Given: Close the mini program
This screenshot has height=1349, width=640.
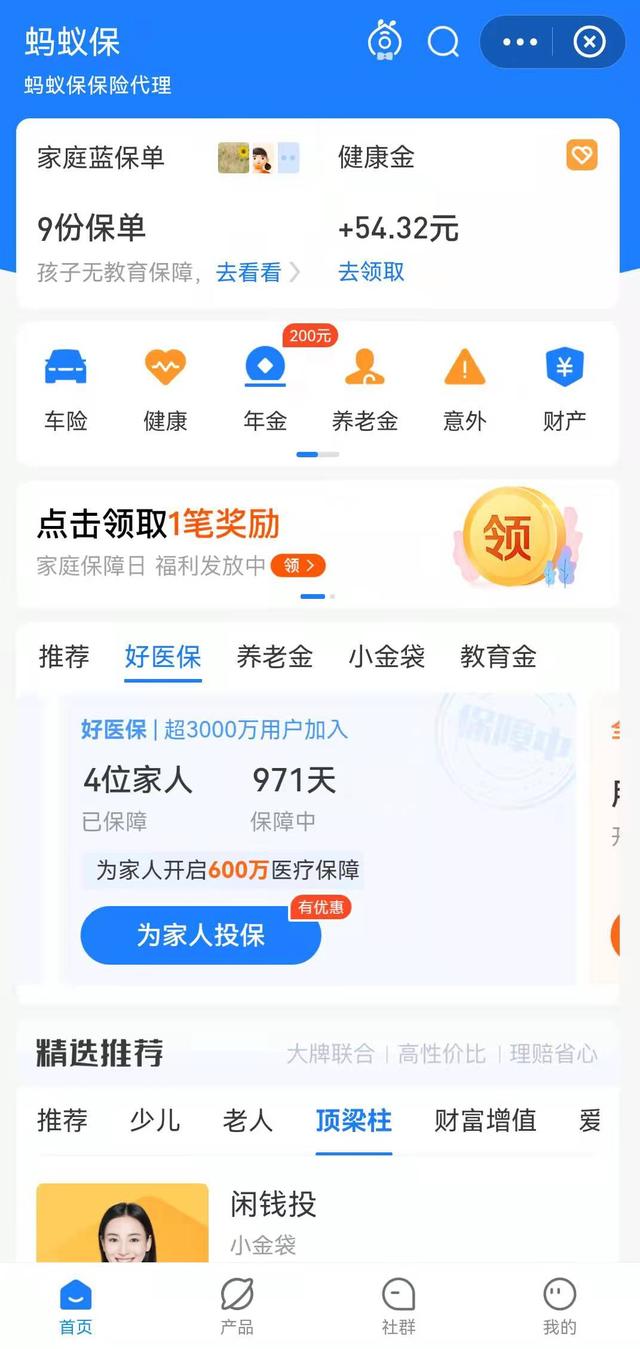Looking at the screenshot, I should pos(589,42).
